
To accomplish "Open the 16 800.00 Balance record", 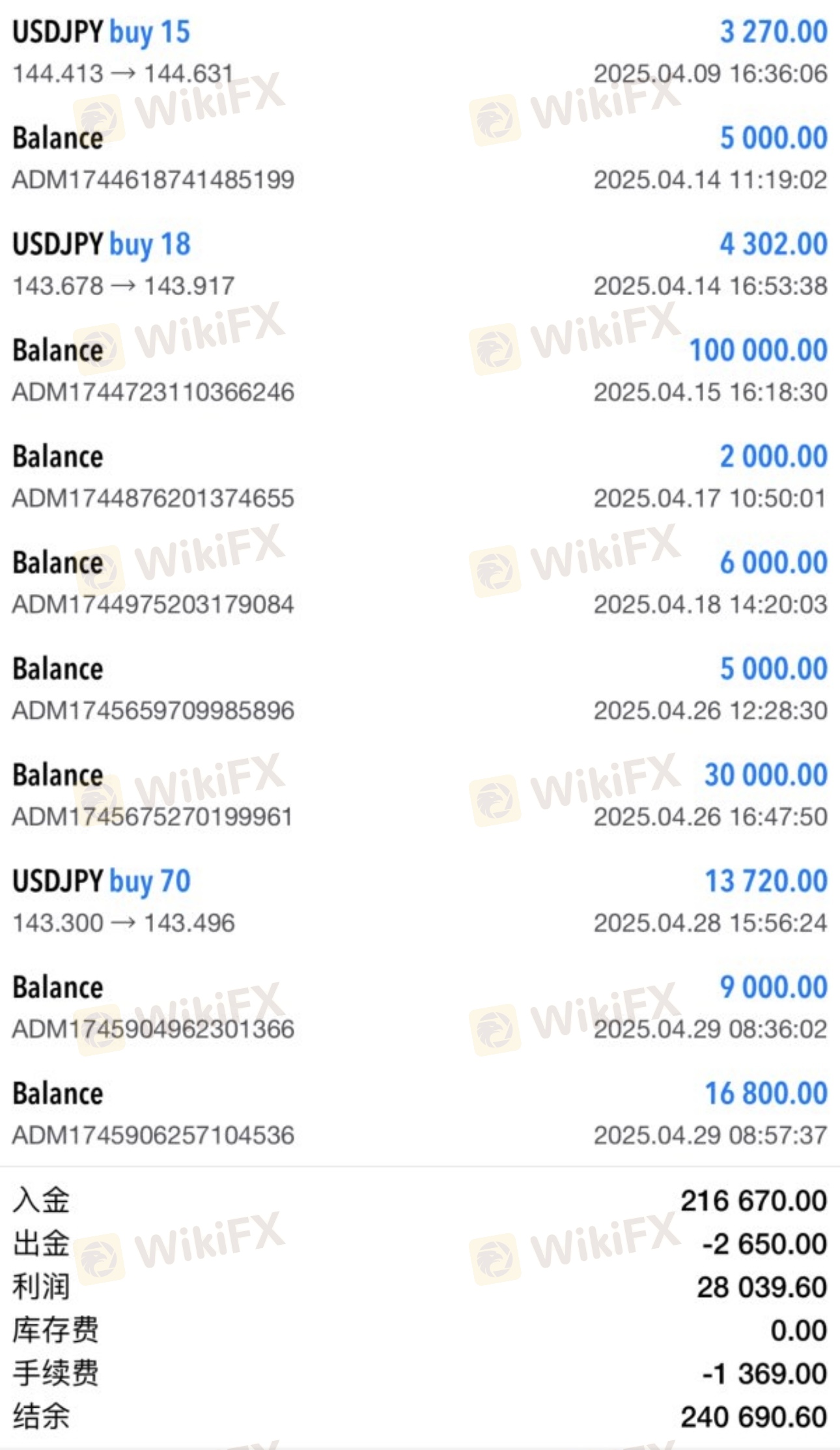I will (x=420, y=1114).
